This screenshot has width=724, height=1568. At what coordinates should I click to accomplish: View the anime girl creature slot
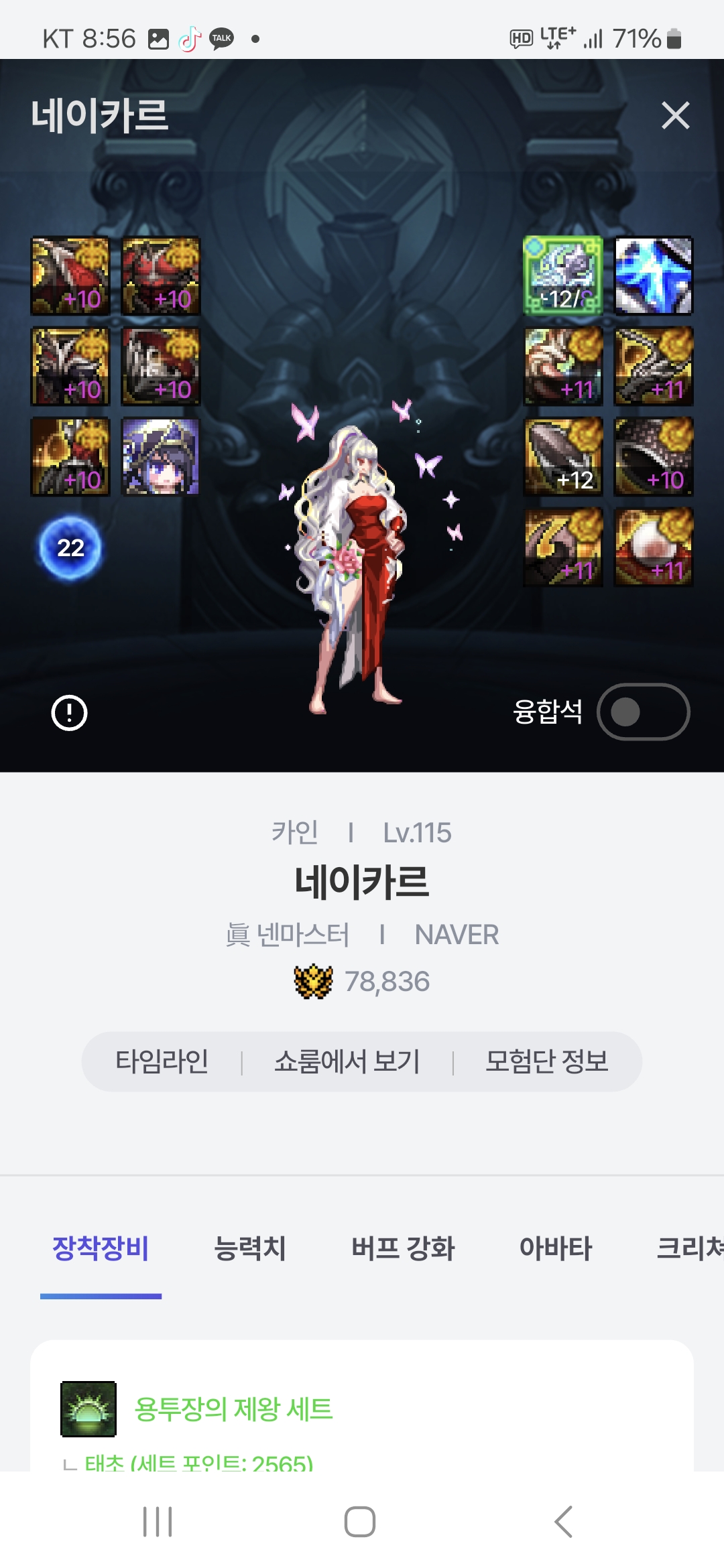[x=161, y=457]
